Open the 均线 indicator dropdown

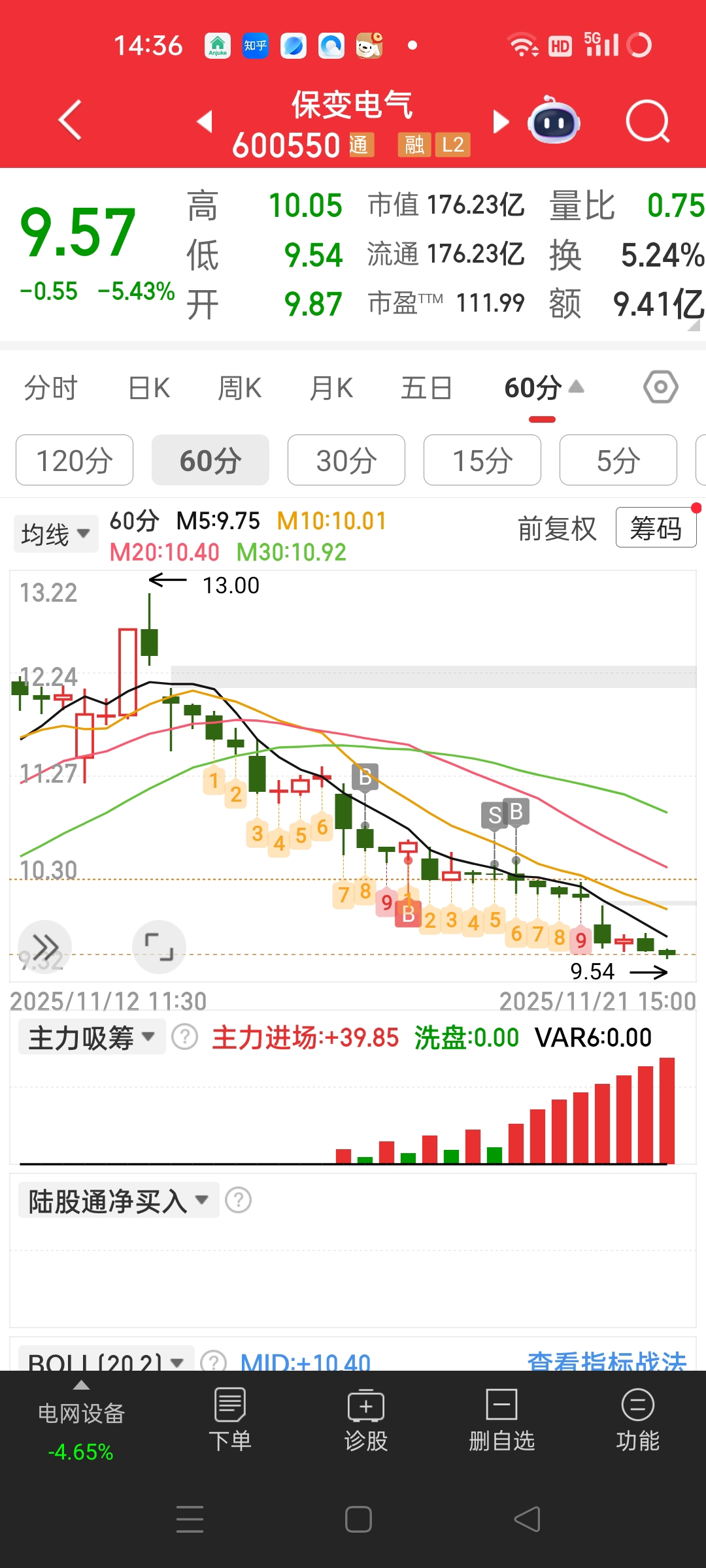point(56,534)
